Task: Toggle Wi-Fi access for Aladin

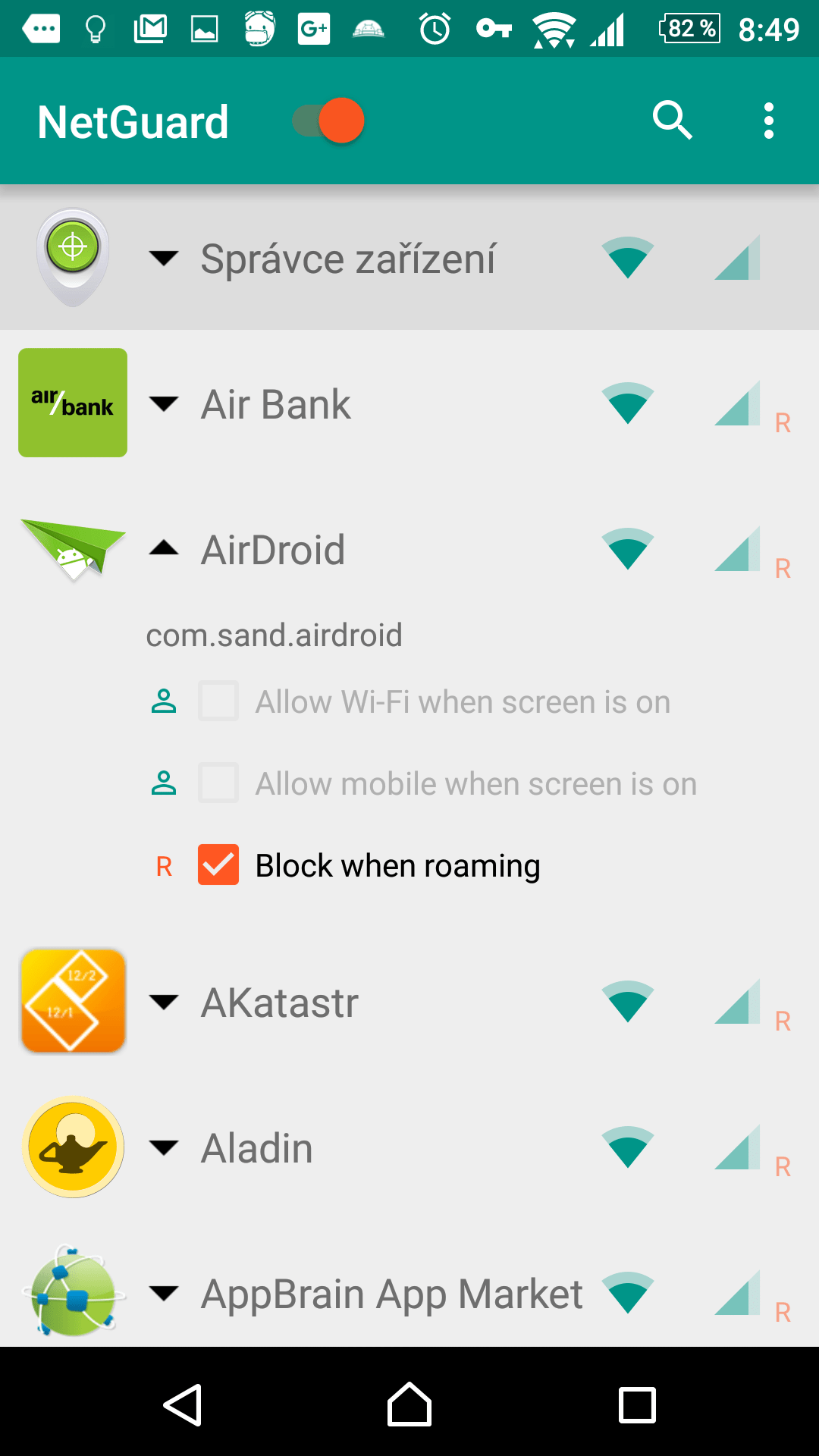Action: [628, 1147]
